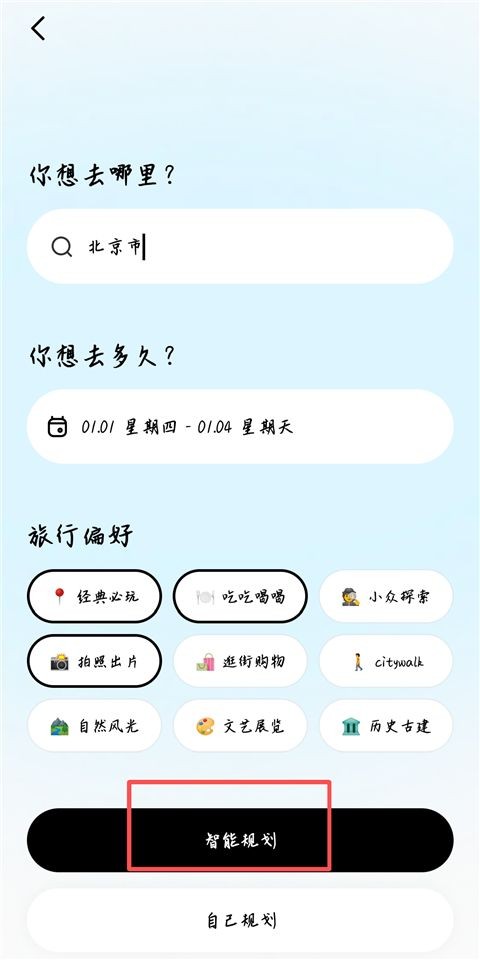Select the 自然风光 preference chip
480x960 pixels.
pos(94,726)
